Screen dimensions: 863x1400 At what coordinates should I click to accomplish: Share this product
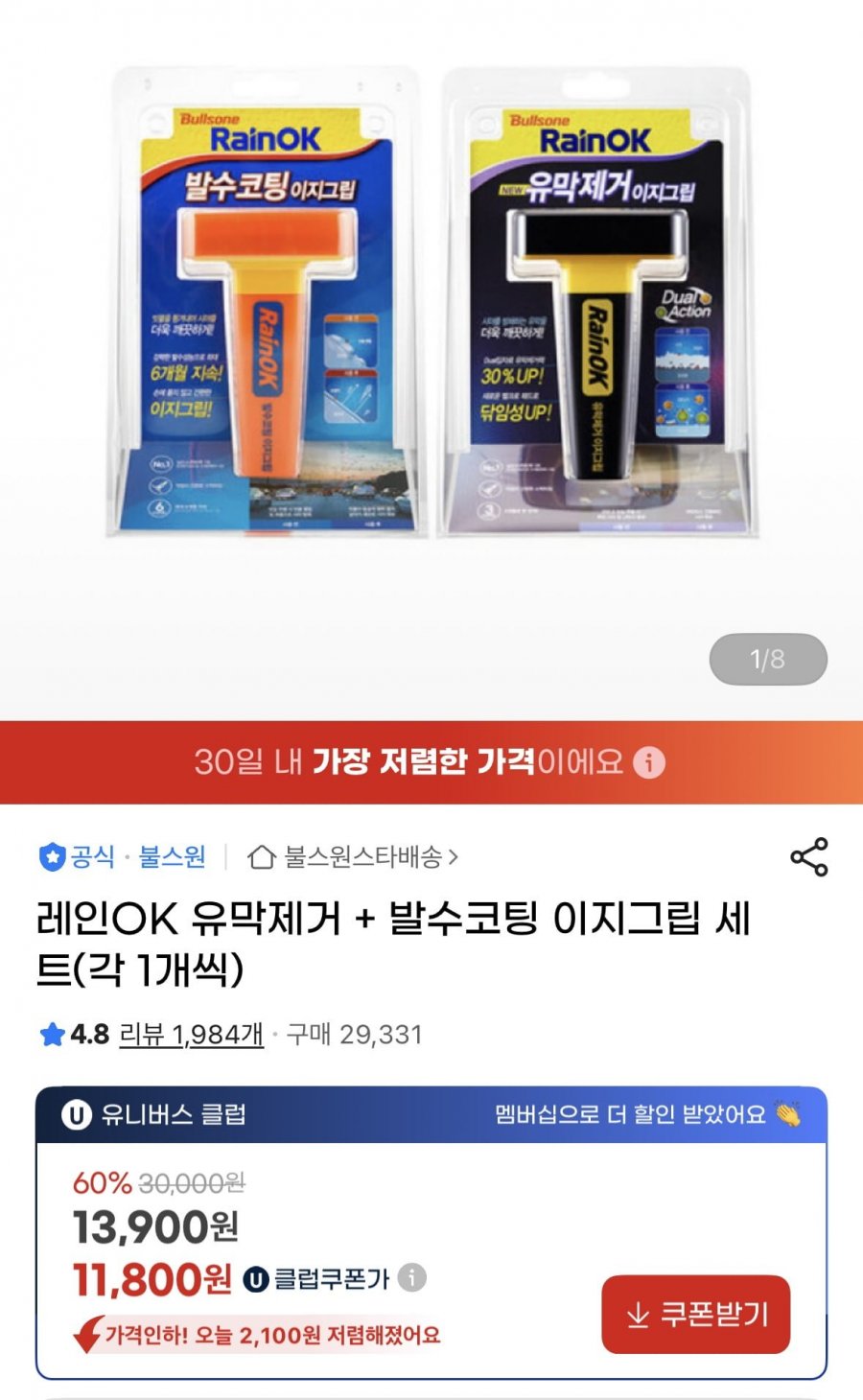pyautogui.click(x=808, y=856)
